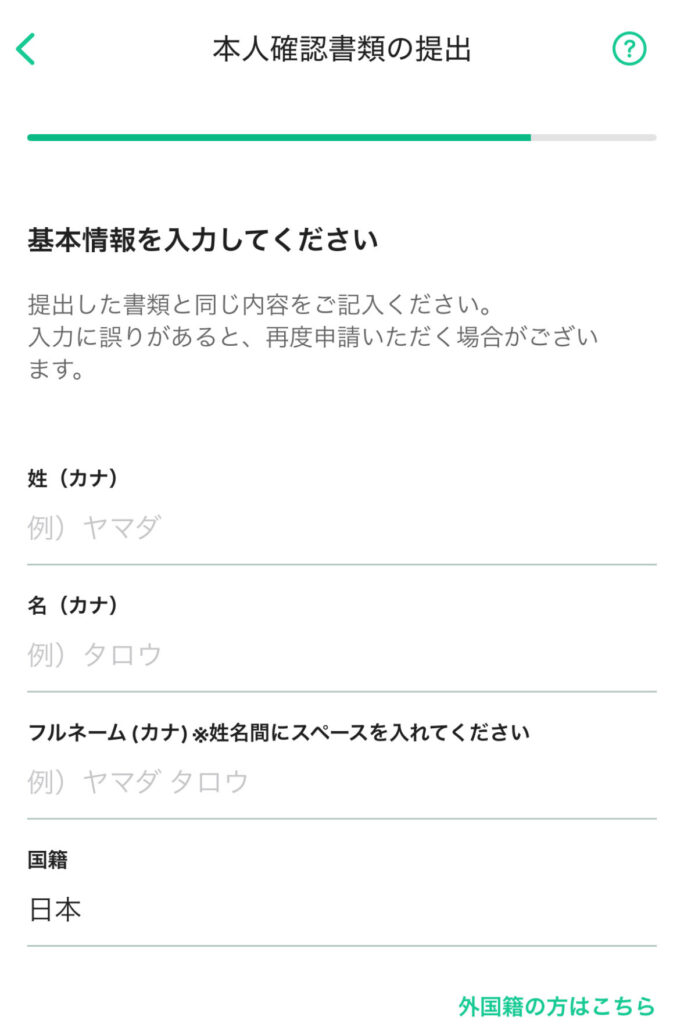This screenshot has height=1024, width=684.
Task: Open the help question mark icon
Action: click(629, 49)
